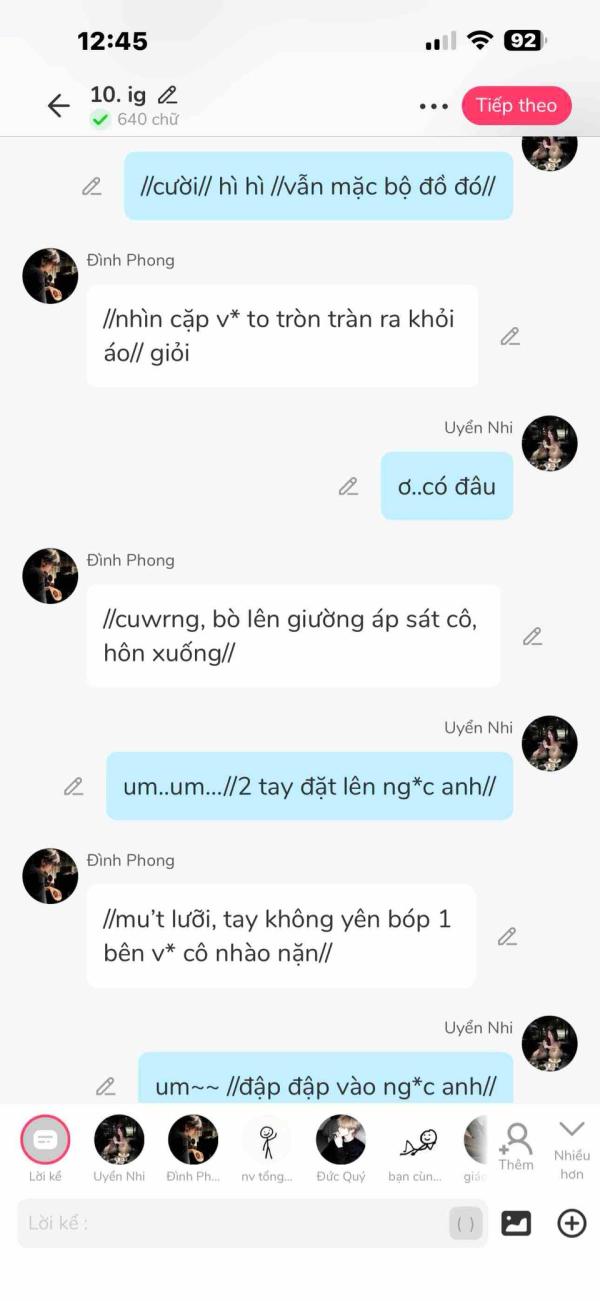Edit the message starting "//cười// hì hì"

(x=92, y=187)
